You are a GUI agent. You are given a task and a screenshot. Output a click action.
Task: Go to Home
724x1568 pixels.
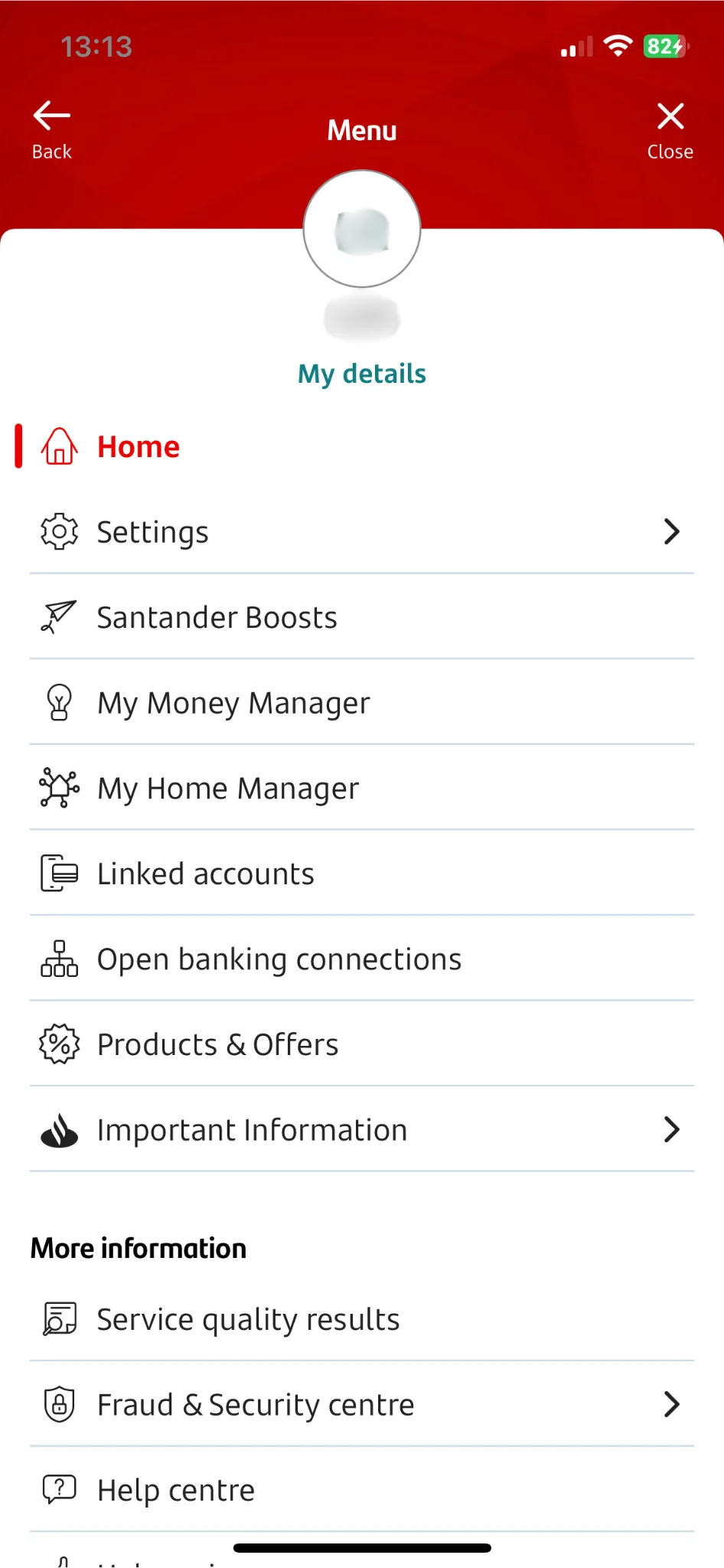(139, 447)
